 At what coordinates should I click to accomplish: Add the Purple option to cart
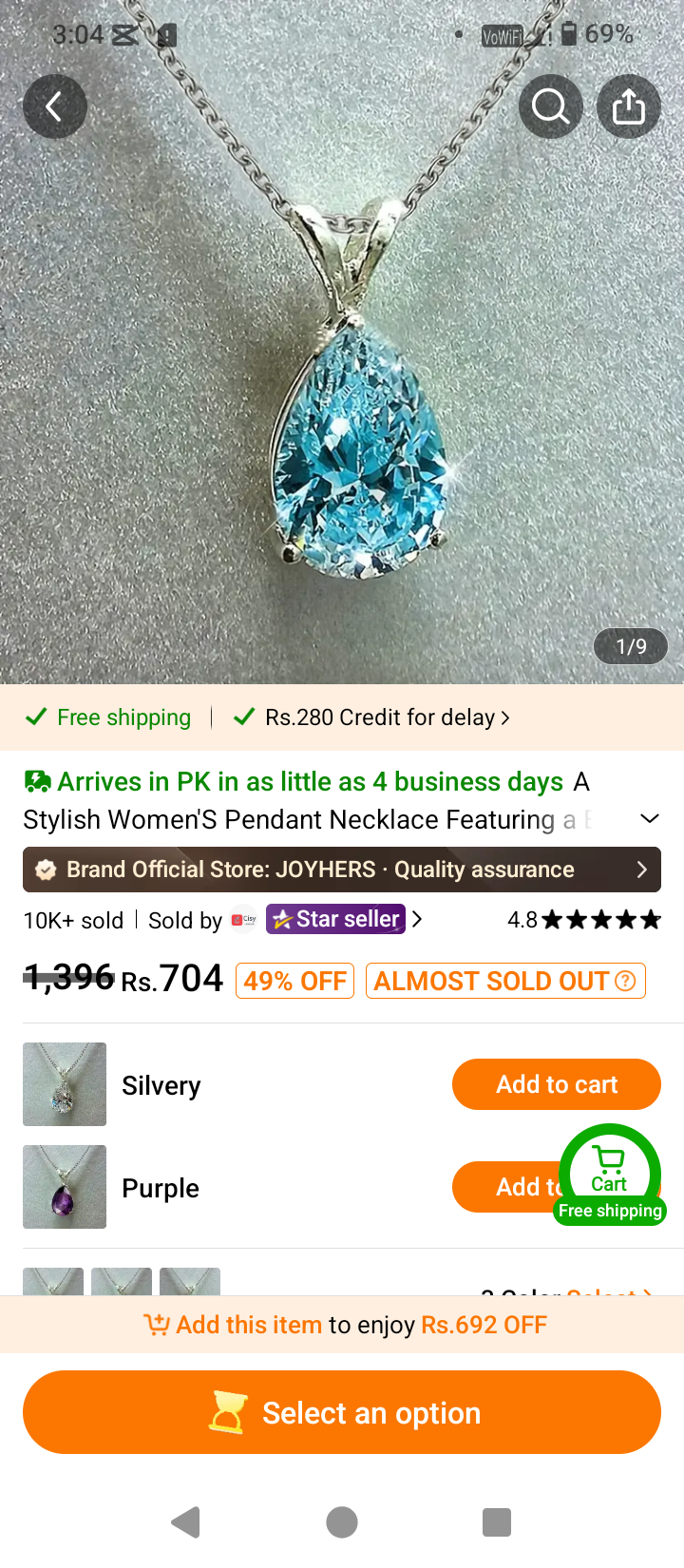509,1187
